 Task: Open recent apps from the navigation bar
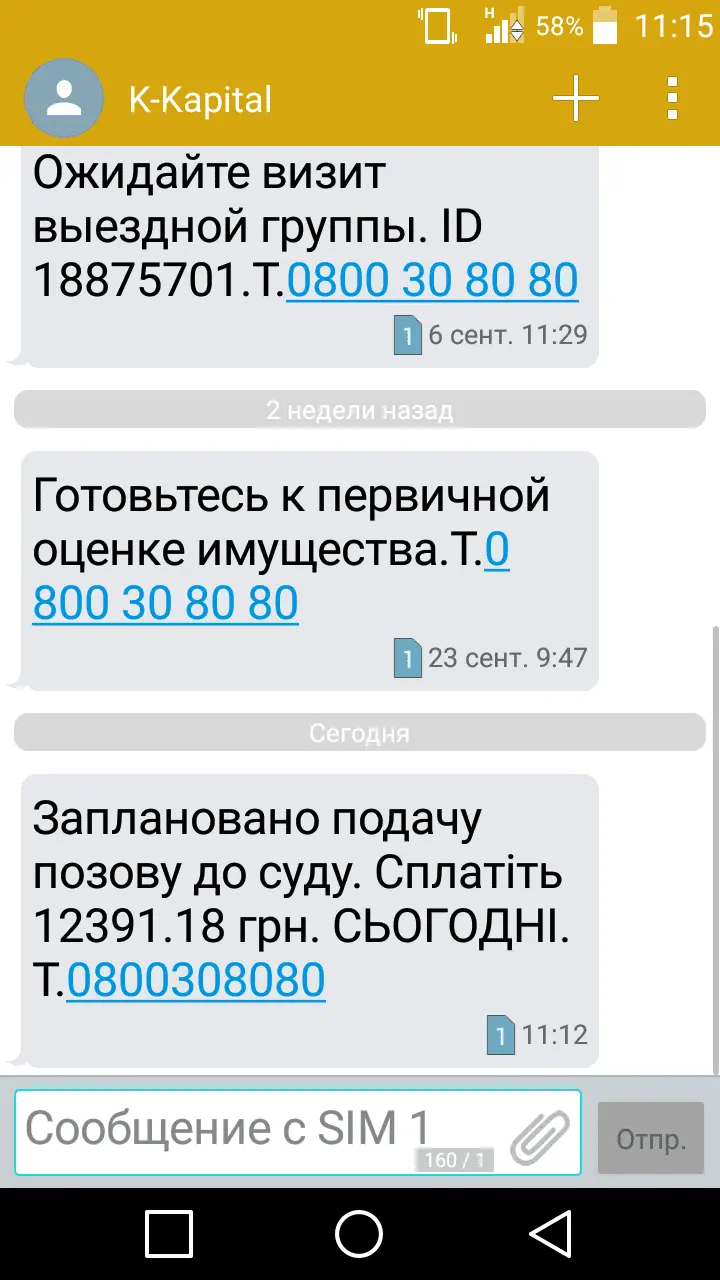coord(169,1234)
